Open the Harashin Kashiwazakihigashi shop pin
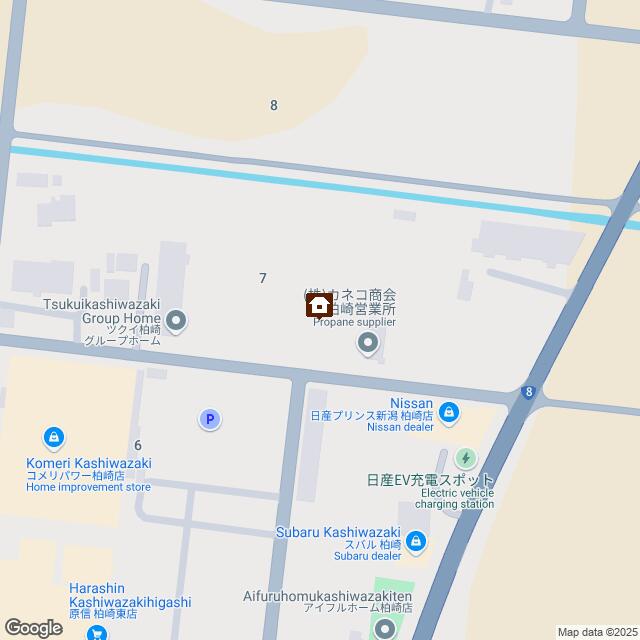Image resolution: width=640 pixels, height=640 pixels. (x=97, y=631)
